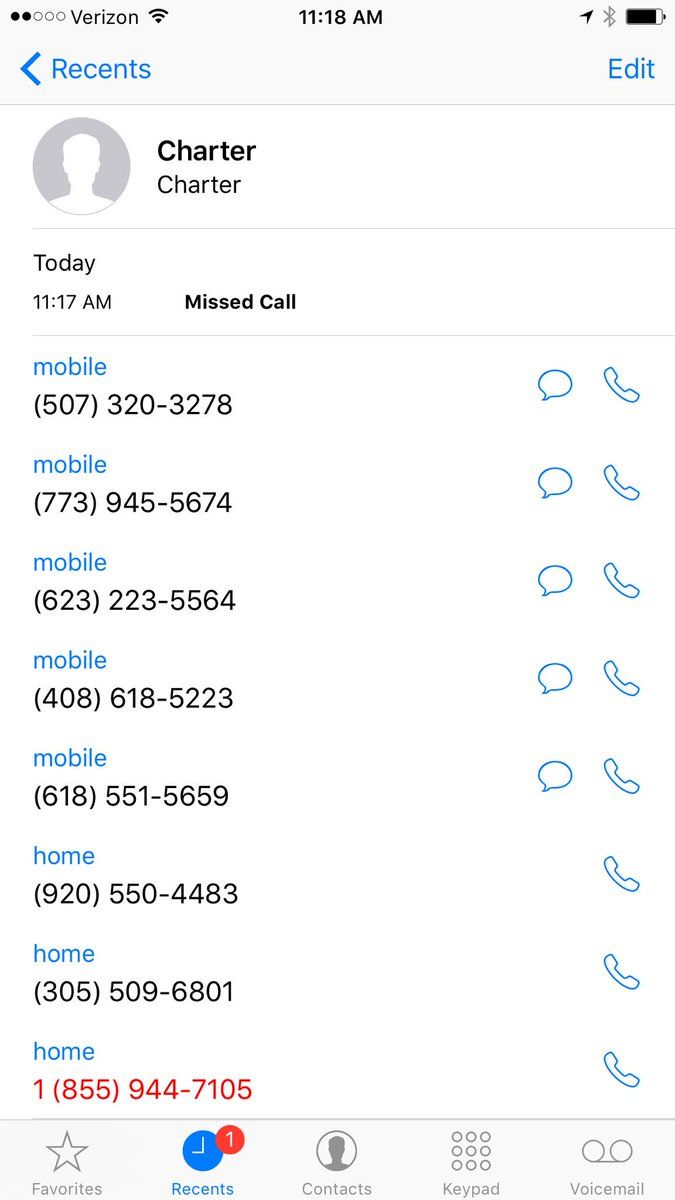Text the mobile number (618) 551-5659

tap(555, 776)
